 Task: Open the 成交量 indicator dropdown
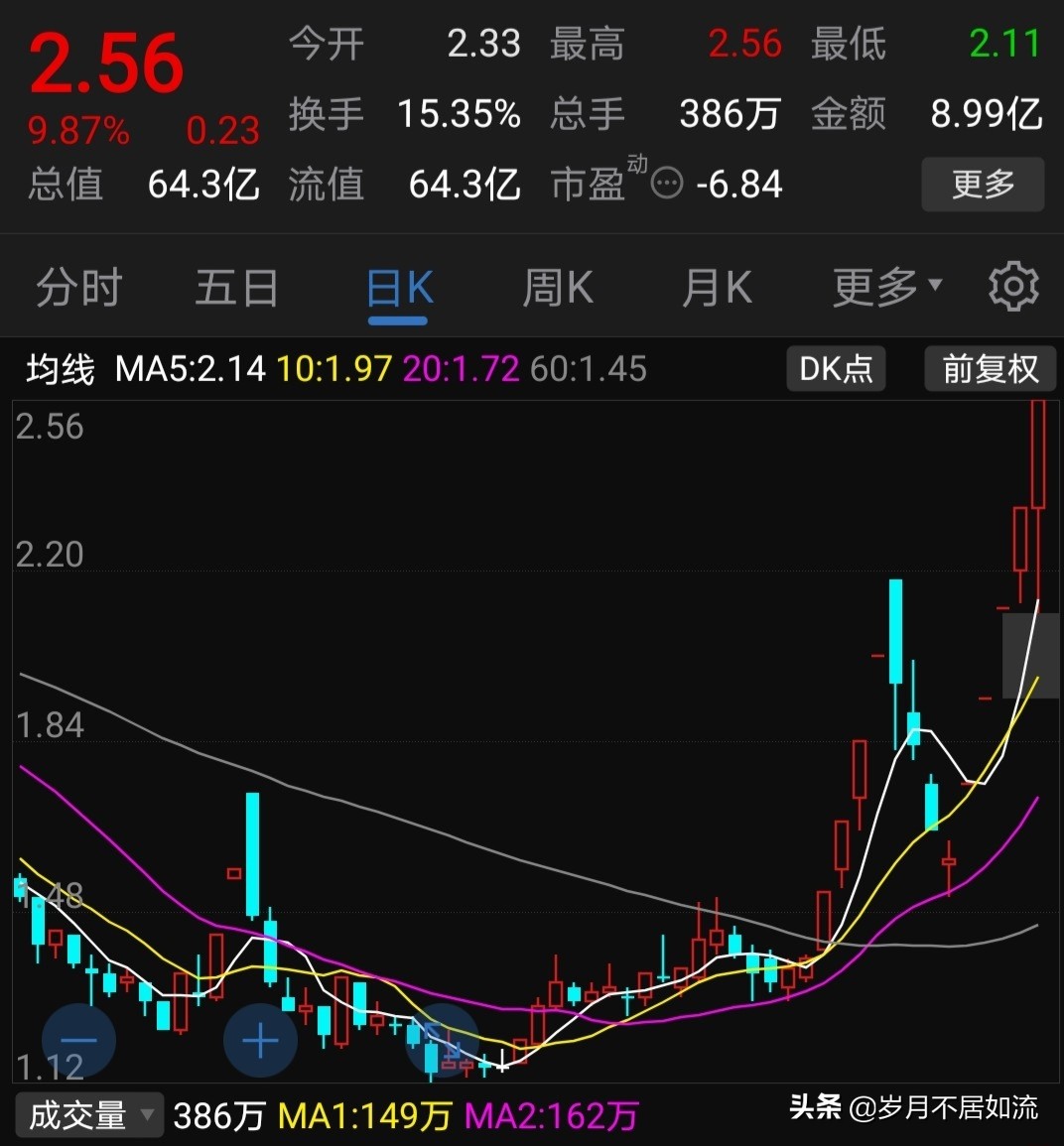[x=89, y=1116]
